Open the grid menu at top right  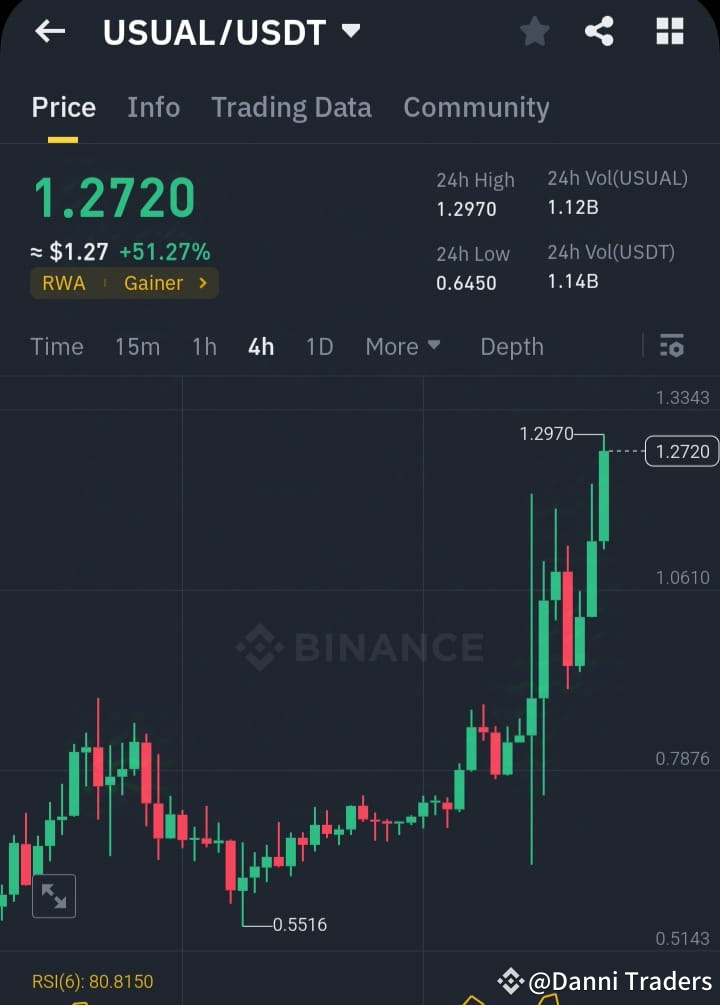click(x=668, y=31)
